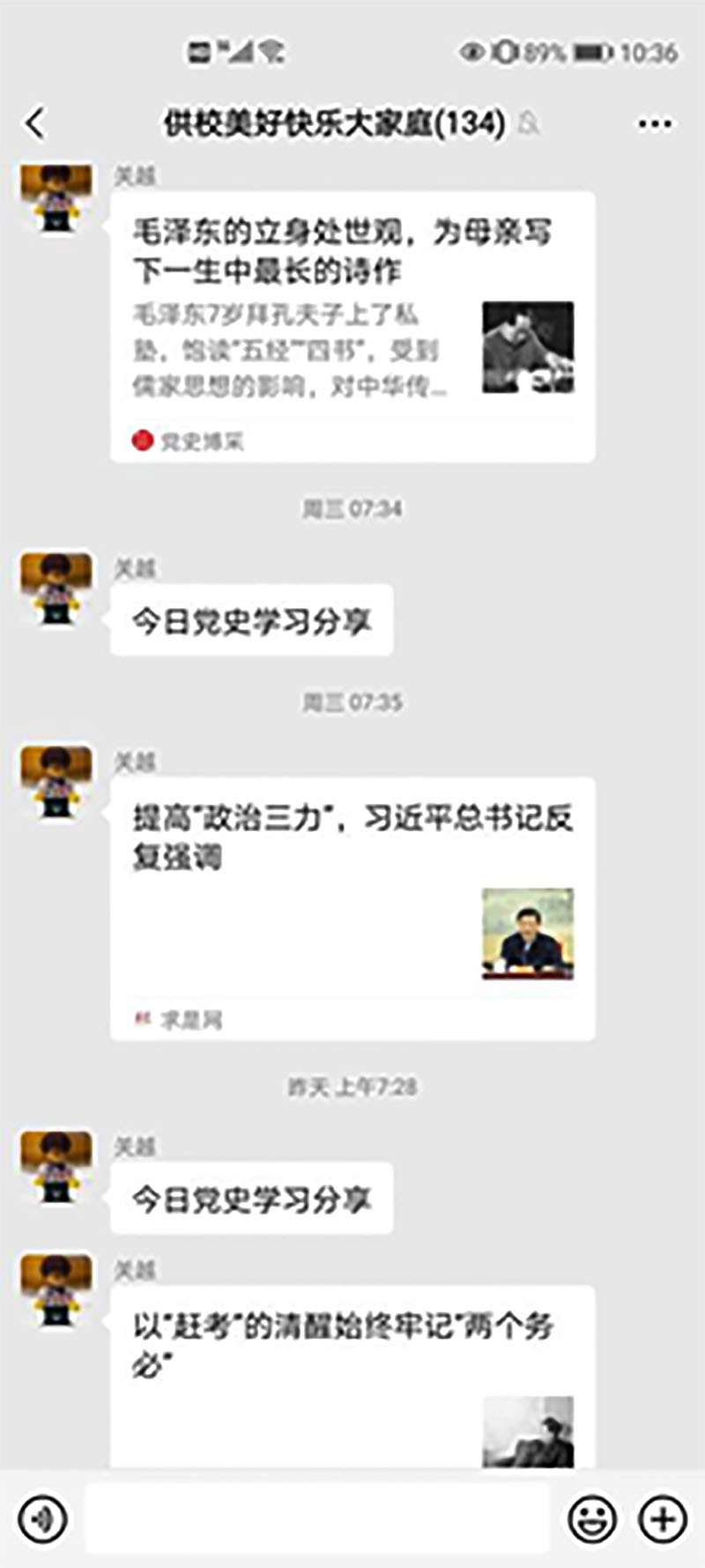705x1568 pixels.
Task: Switch to voice message input
Action: click(42, 1519)
